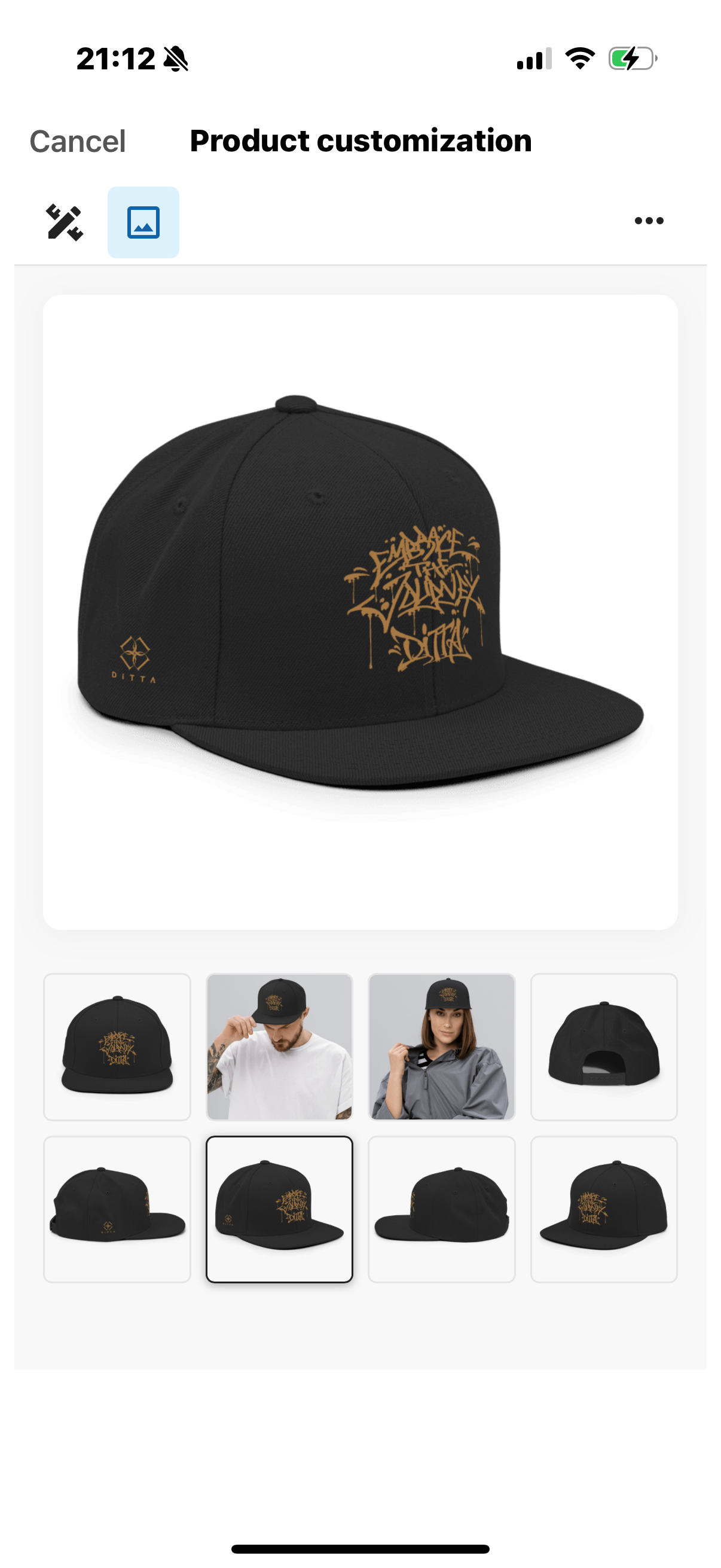Select the left side view with small logo

click(x=117, y=1209)
